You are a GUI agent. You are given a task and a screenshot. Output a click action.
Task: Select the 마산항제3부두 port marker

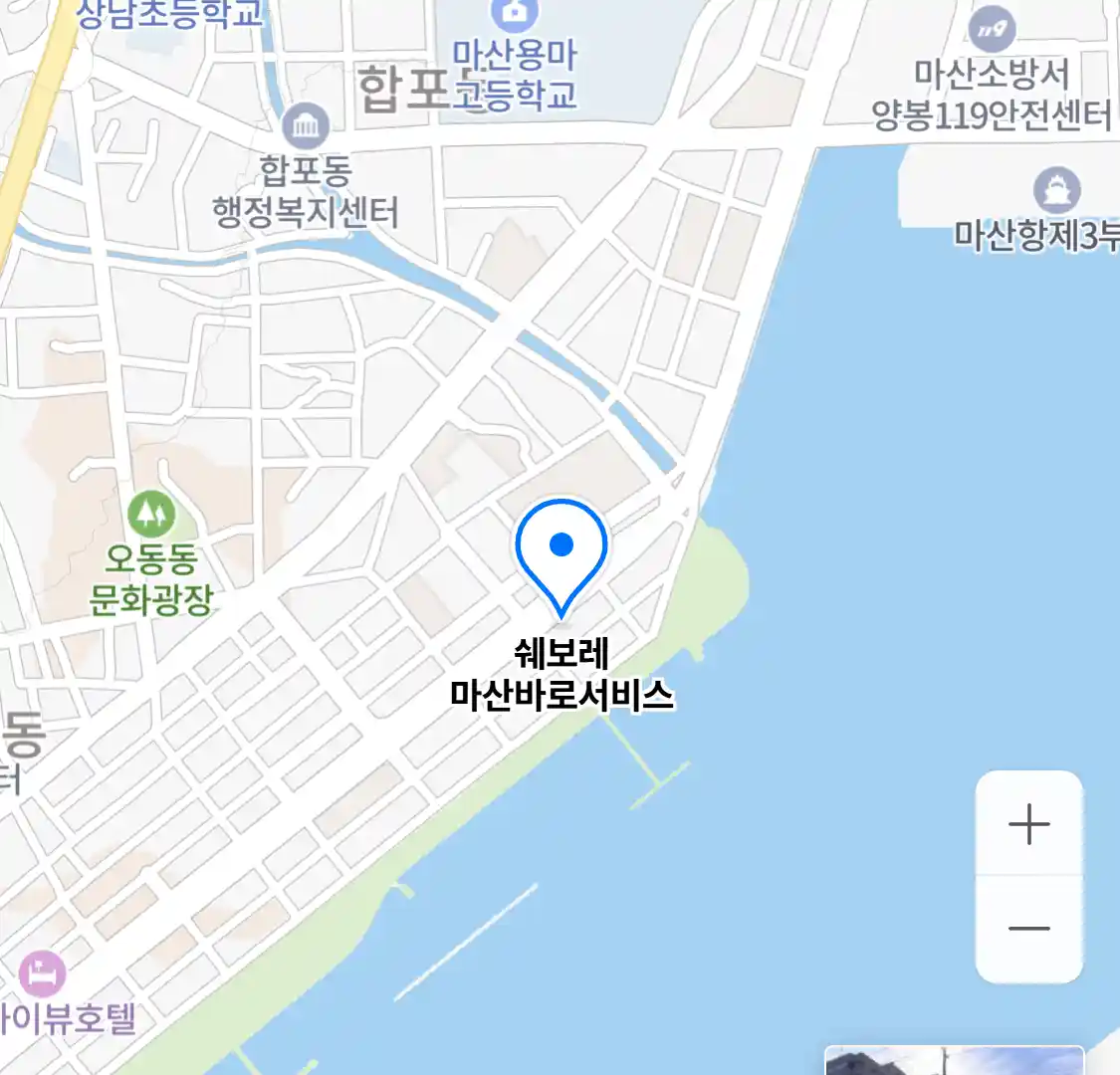(x=1056, y=189)
